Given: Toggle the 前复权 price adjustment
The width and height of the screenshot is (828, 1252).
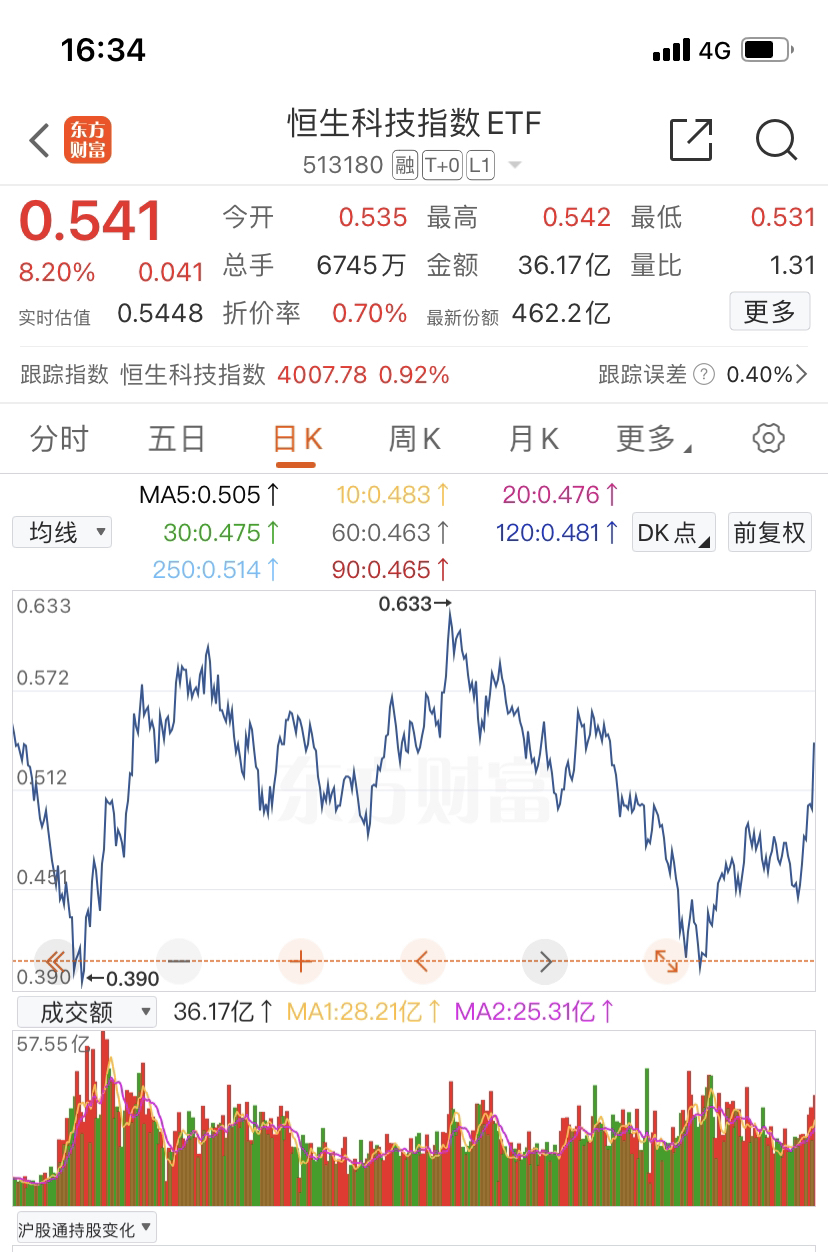Looking at the screenshot, I should pyautogui.click(x=769, y=532).
